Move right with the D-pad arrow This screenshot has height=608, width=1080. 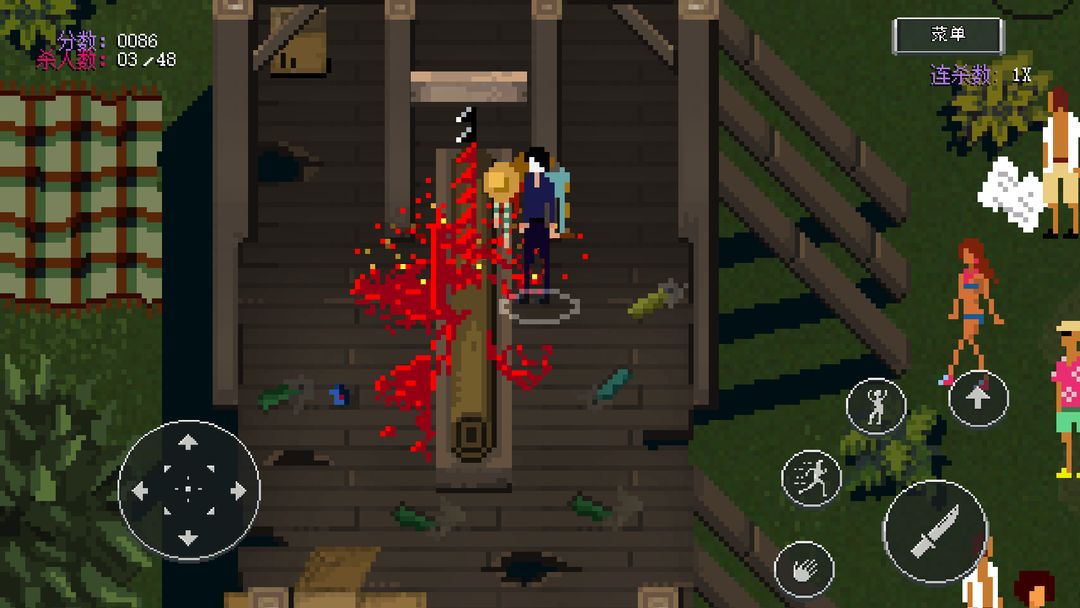(x=237, y=490)
